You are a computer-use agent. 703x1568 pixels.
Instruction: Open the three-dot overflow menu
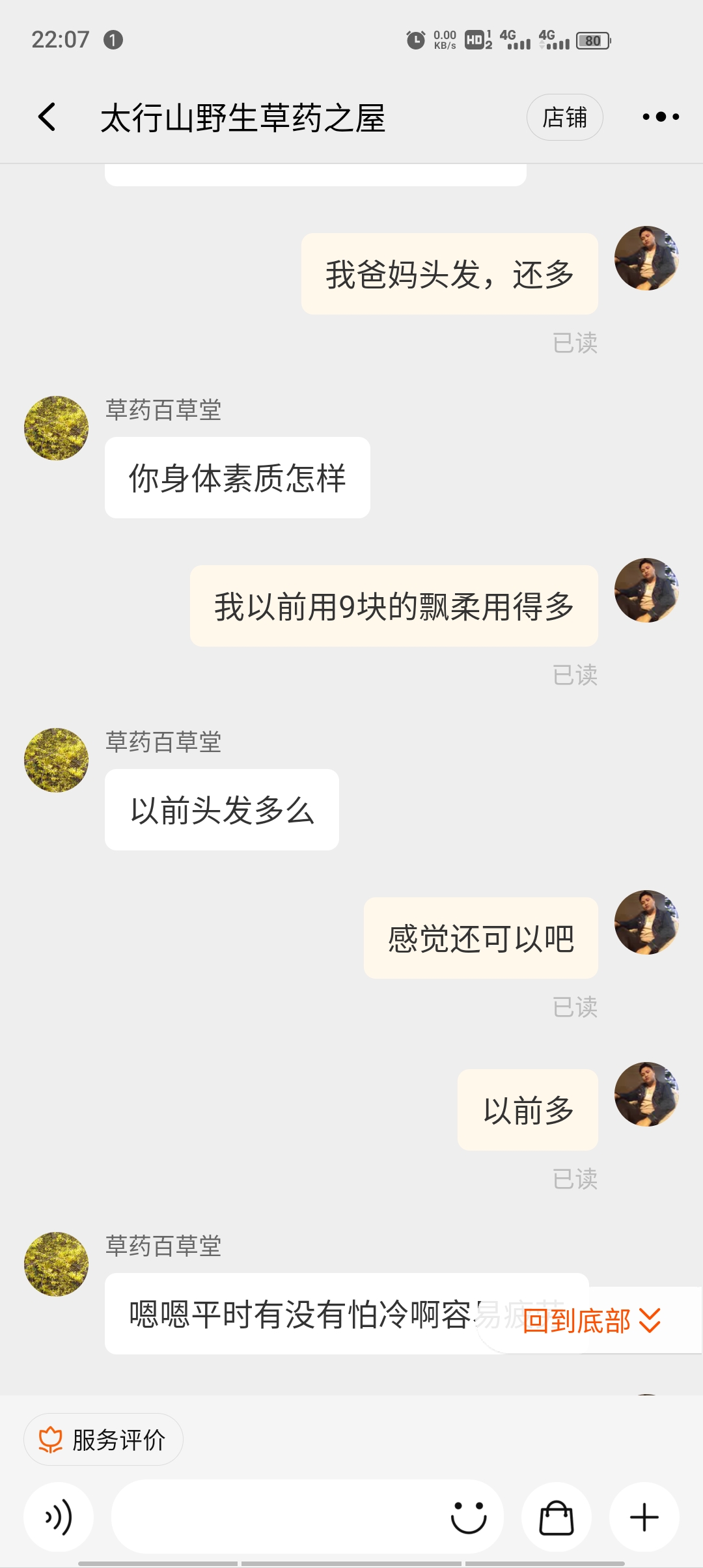tap(660, 117)
